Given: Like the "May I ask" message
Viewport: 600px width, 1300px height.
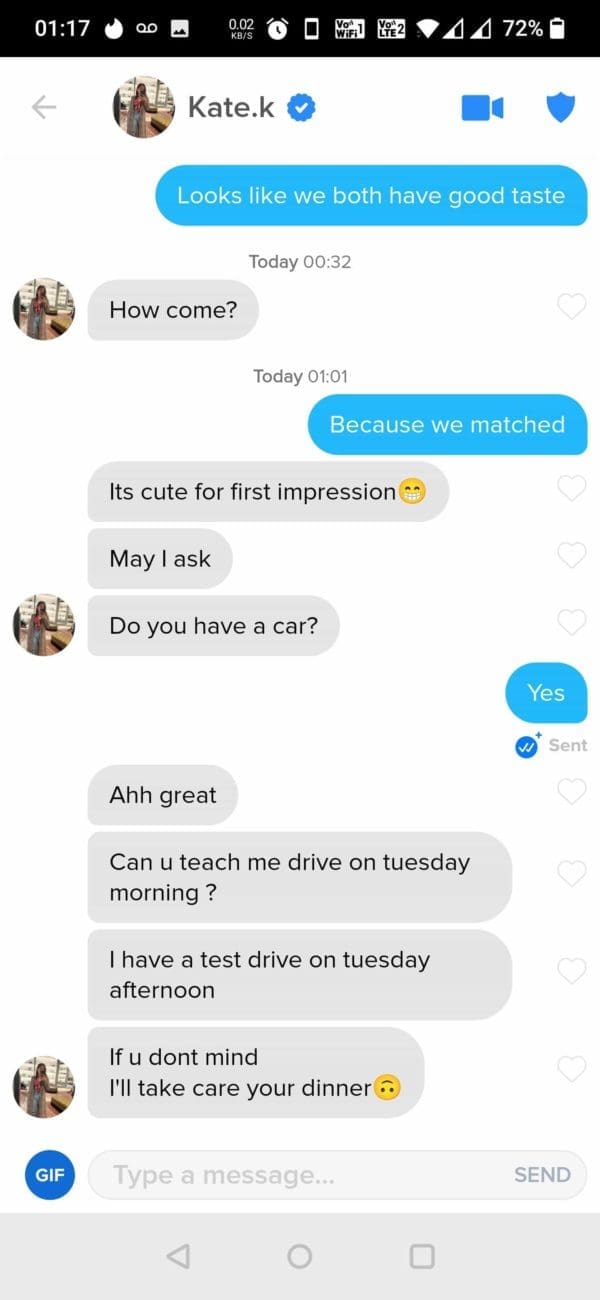Looking at the screenshot, I should [x=571, y=555].
